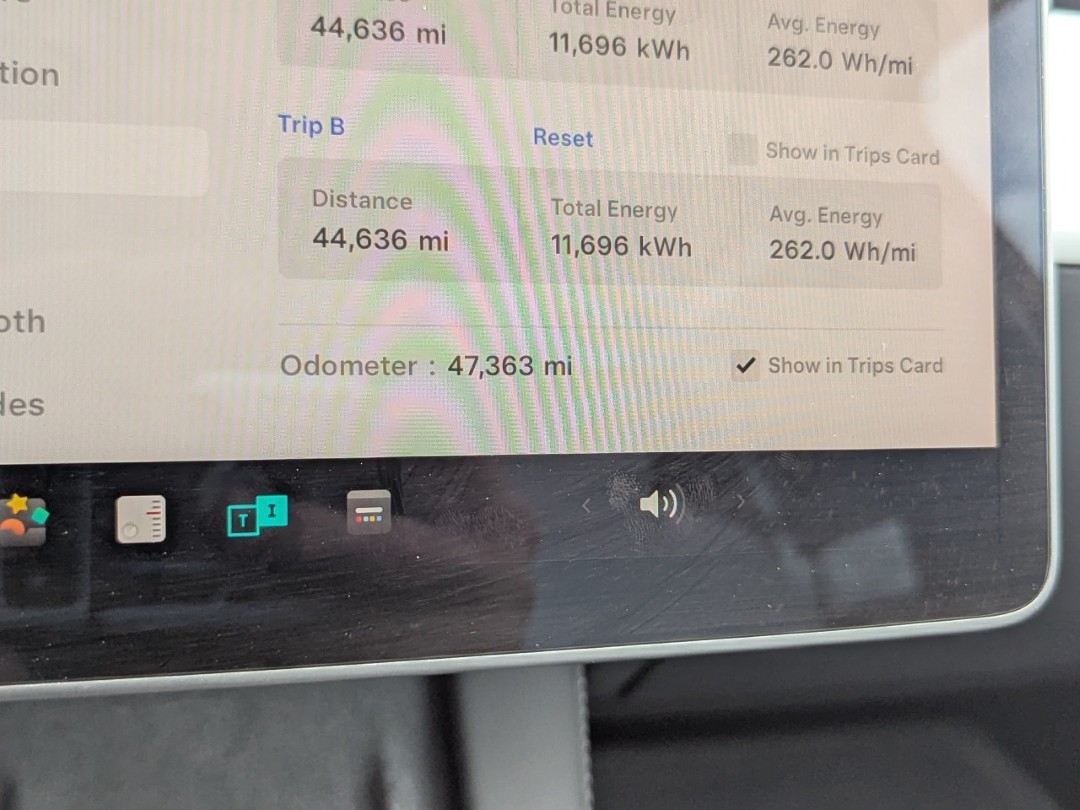Viewport: 1080px width, 810px height.
Task: Tap the speaker volume icon
Action: 660,505
